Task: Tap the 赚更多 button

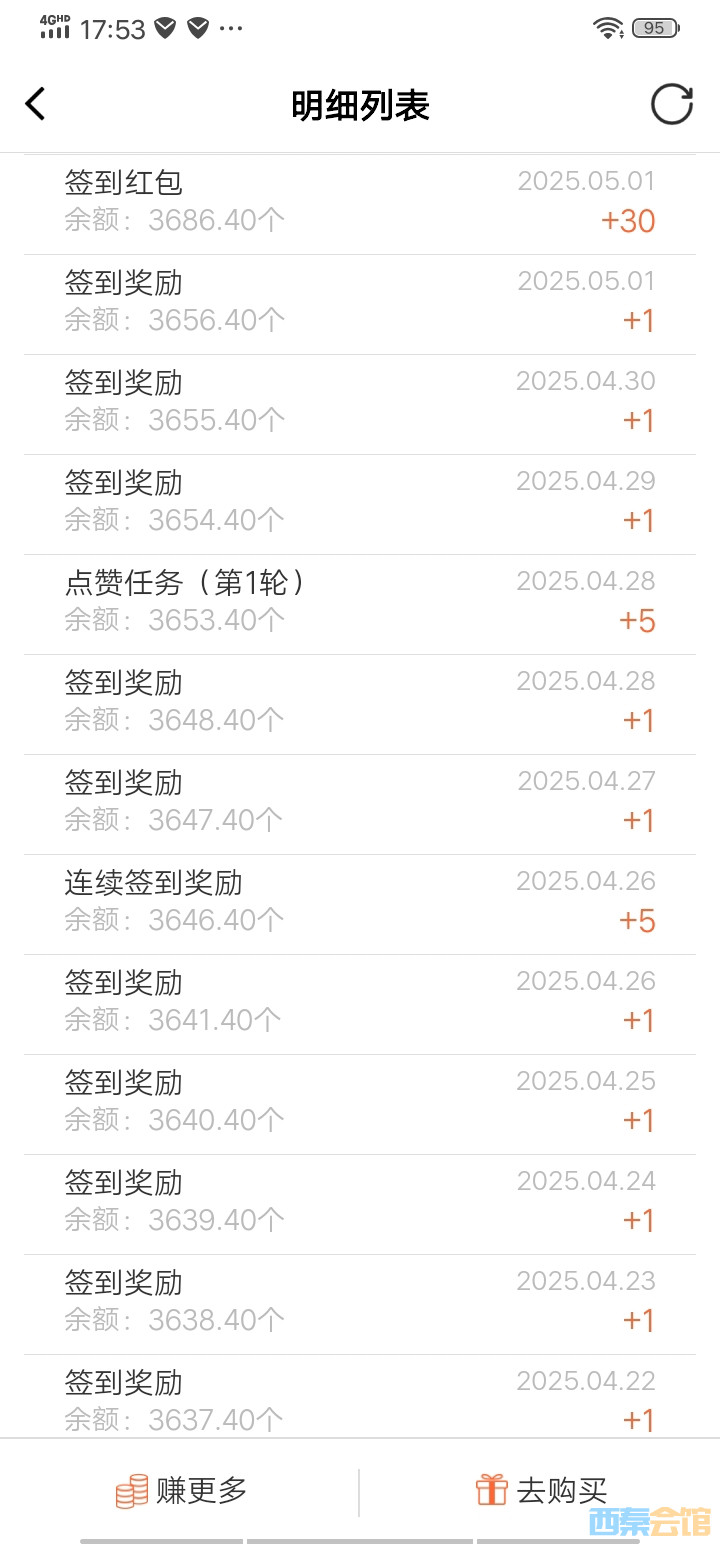Action: click(182, 1491)
